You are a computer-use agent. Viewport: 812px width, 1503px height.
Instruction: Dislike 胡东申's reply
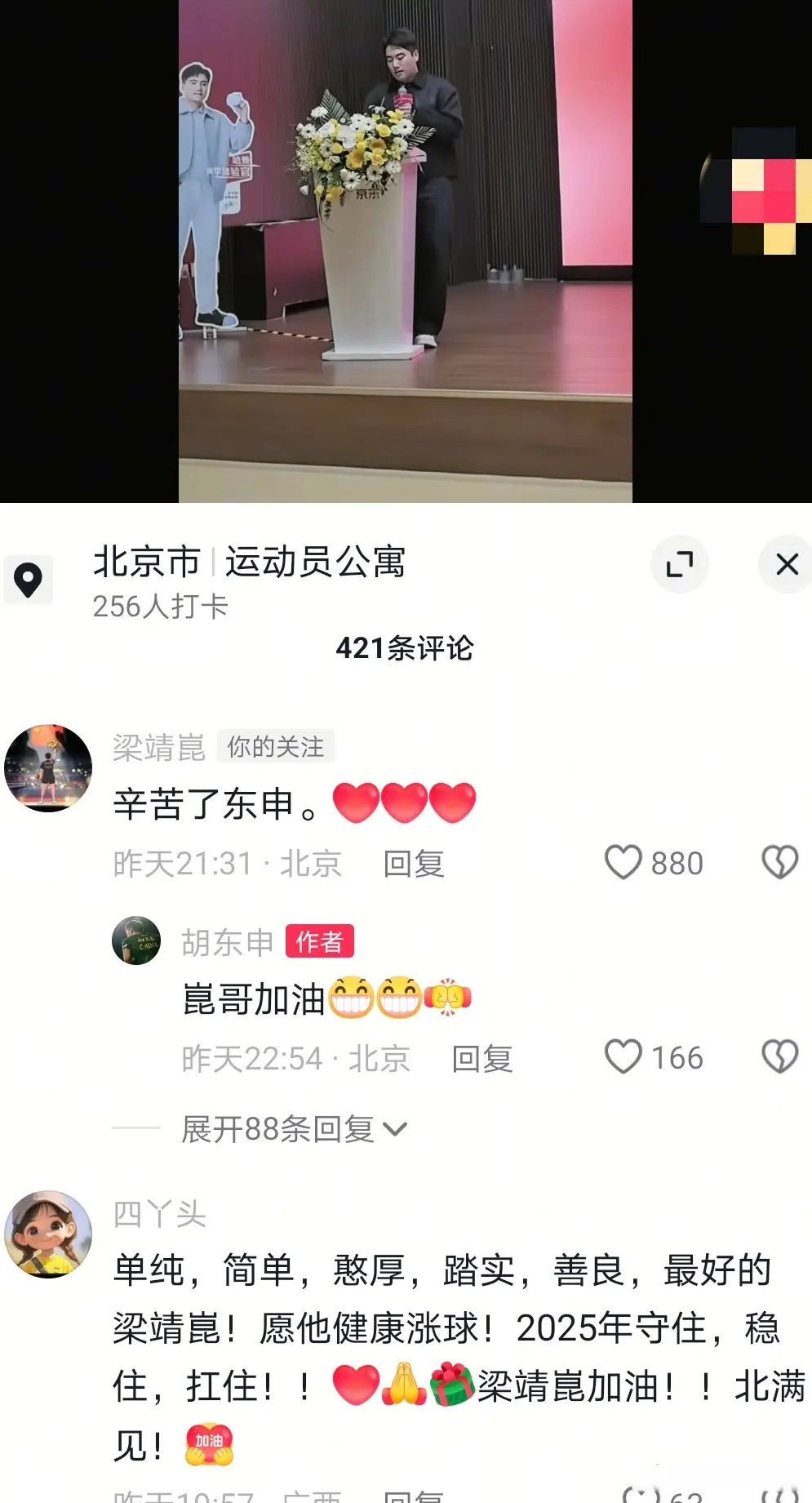pyautogui.click(x=779, y=1056)
